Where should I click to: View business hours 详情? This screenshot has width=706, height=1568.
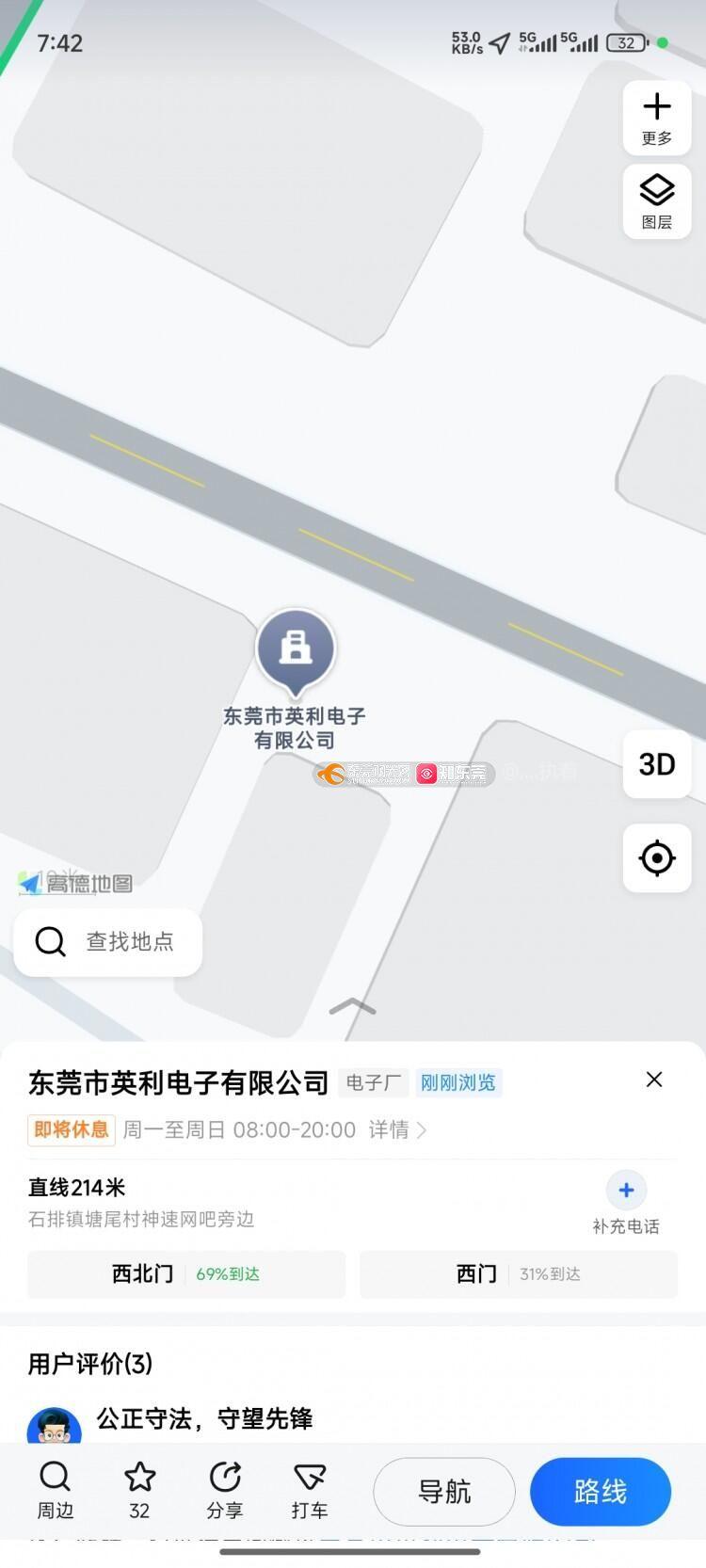pyautogui.click(x=397, y=1129)
